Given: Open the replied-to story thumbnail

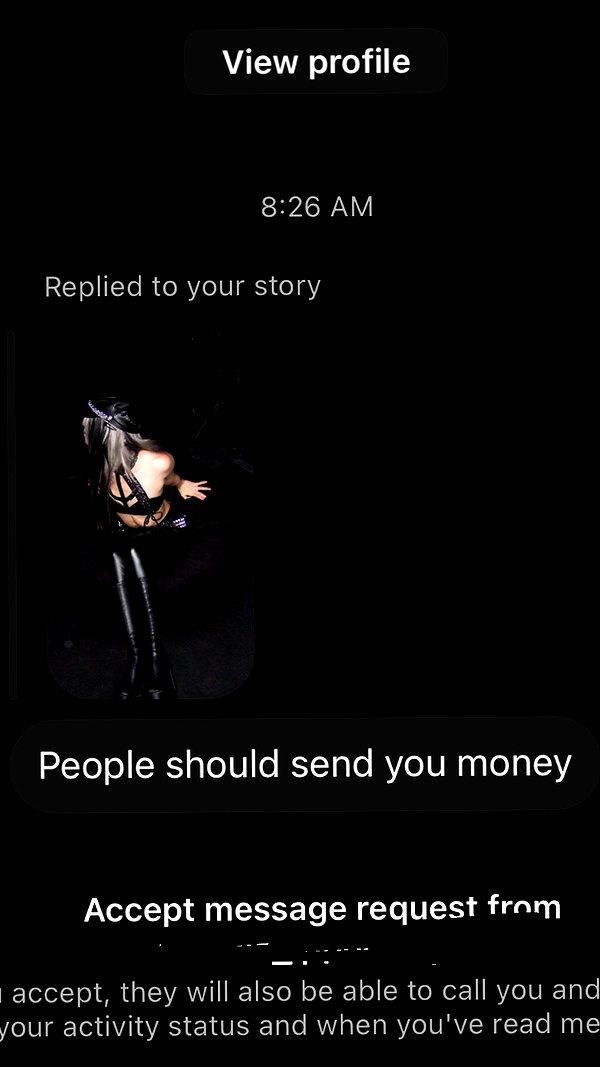Looking at the screenshot, I should (151, 515).
